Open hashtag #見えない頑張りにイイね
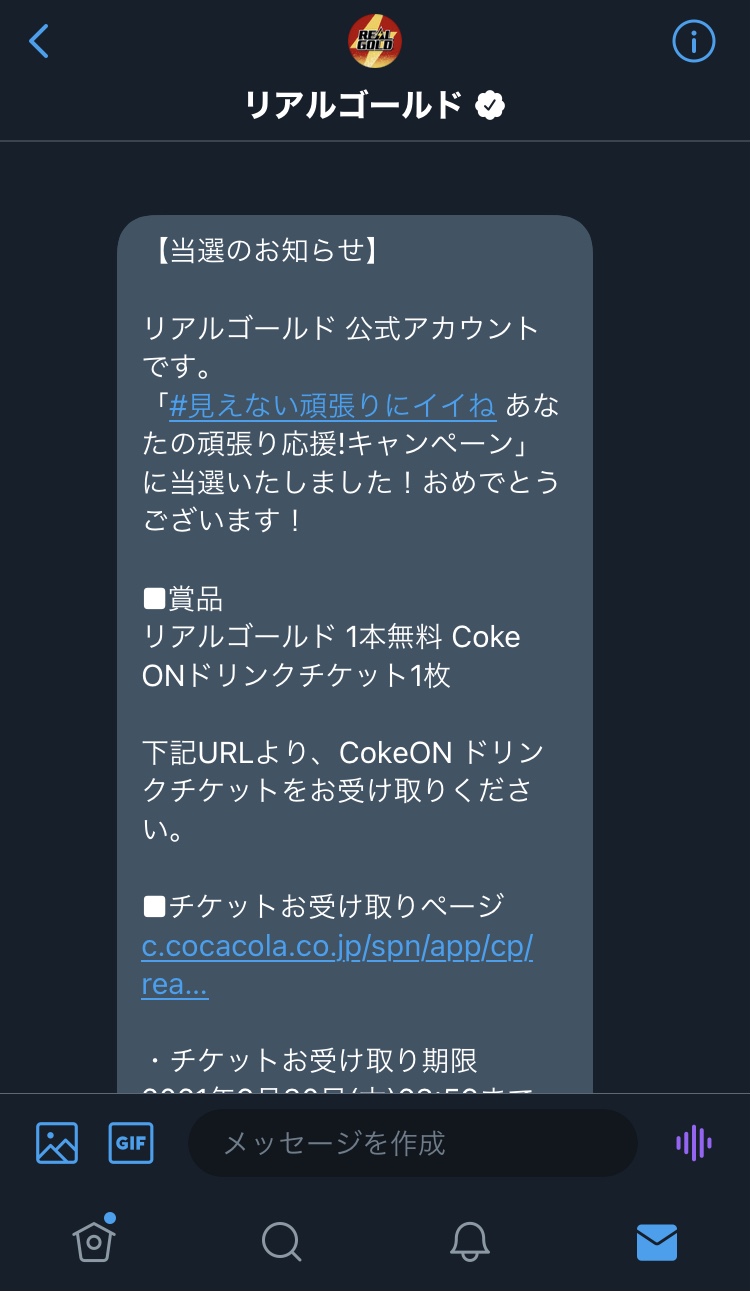 pos(332,405)
